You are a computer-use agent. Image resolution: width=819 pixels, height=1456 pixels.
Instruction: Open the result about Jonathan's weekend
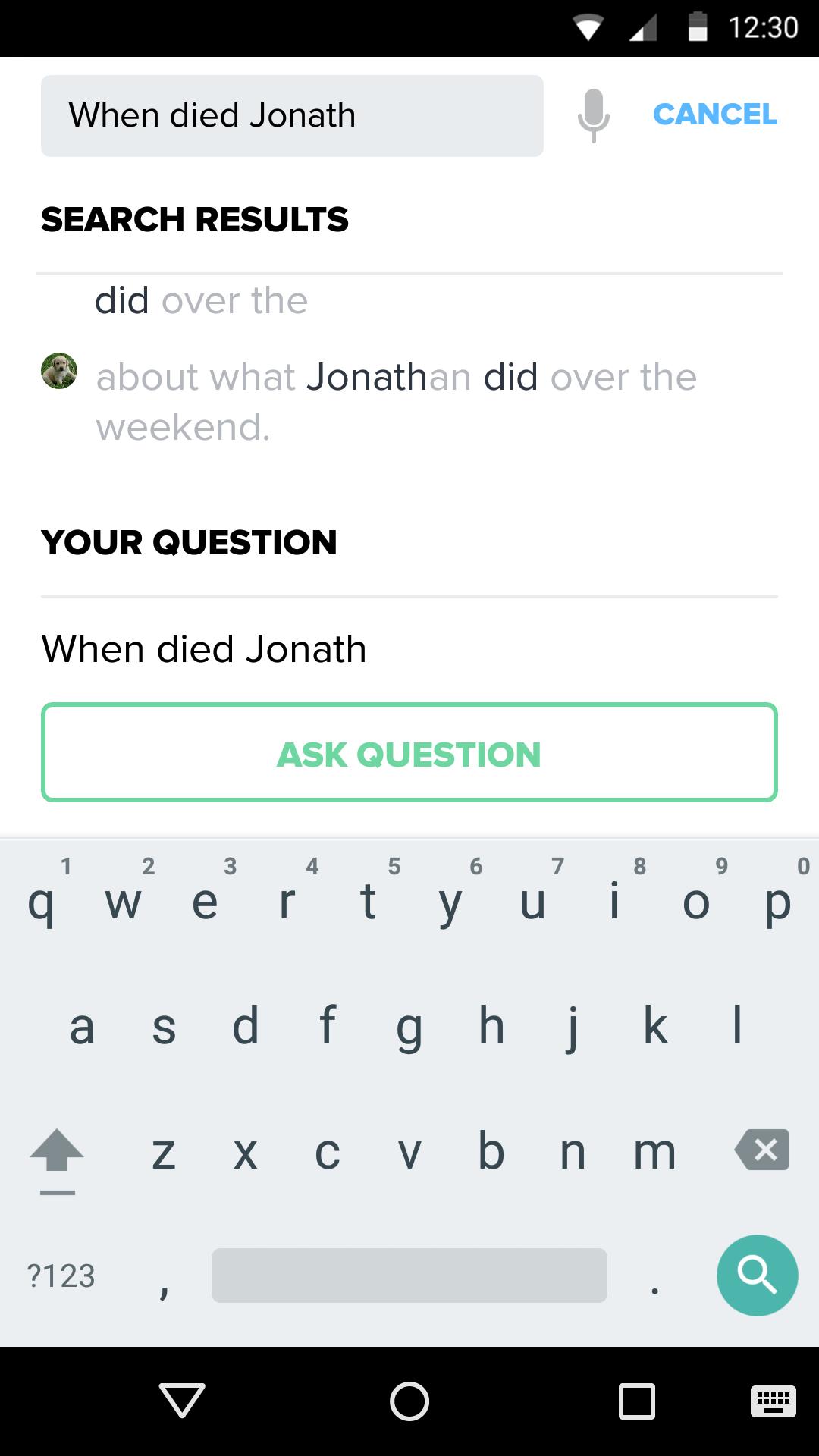click(x=396, y=401)
